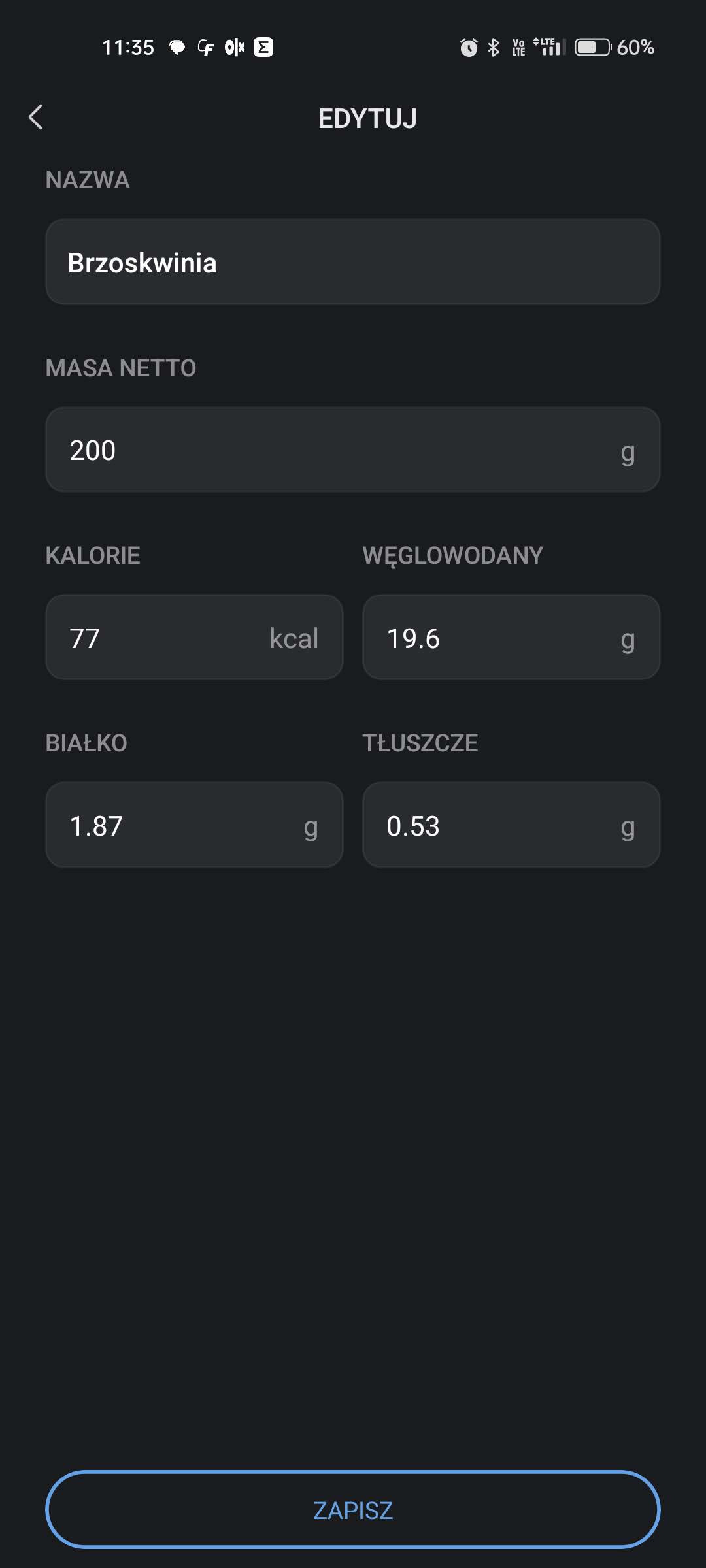
Task: Select the Białko field showing 1.87
Action: pos(194,825)
